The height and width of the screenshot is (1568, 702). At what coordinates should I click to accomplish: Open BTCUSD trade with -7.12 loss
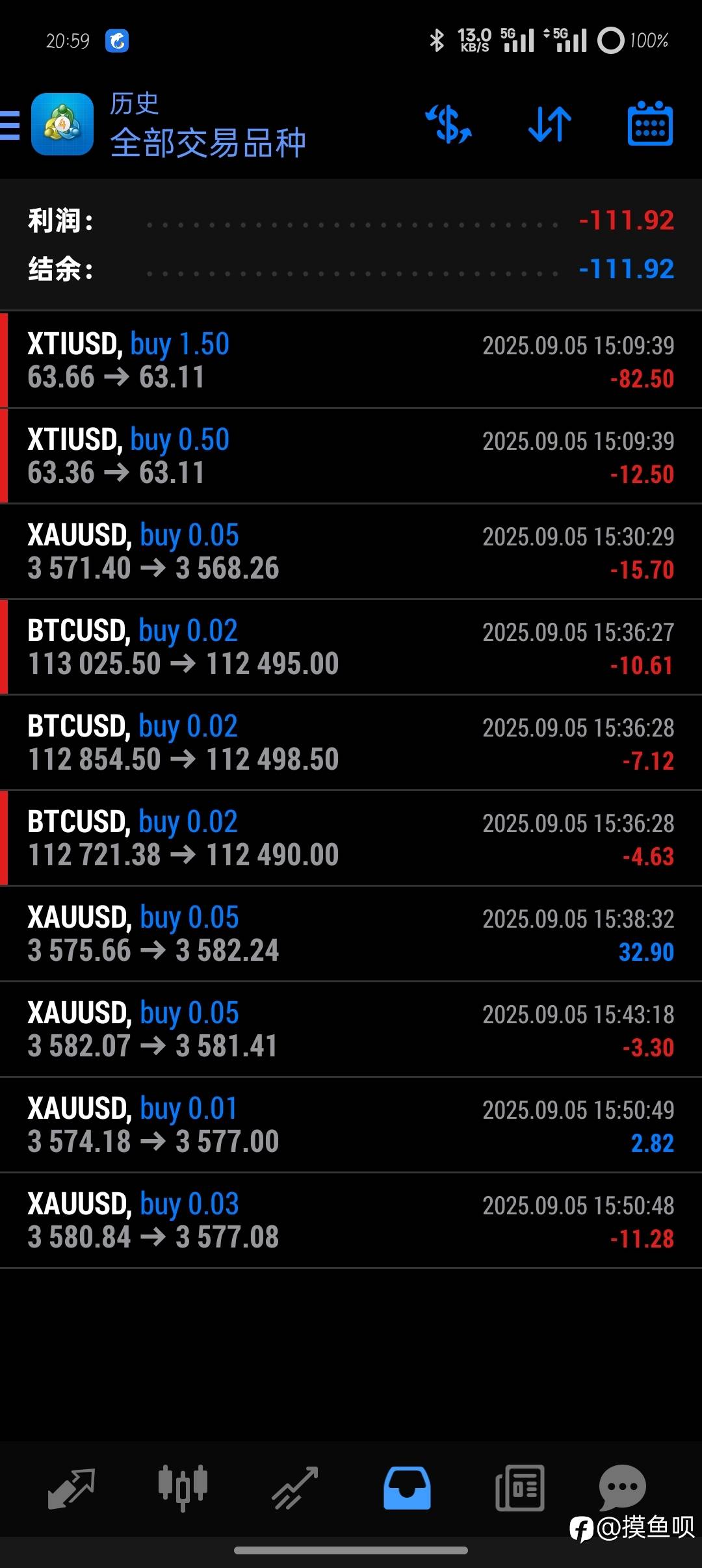coord(351,742)
